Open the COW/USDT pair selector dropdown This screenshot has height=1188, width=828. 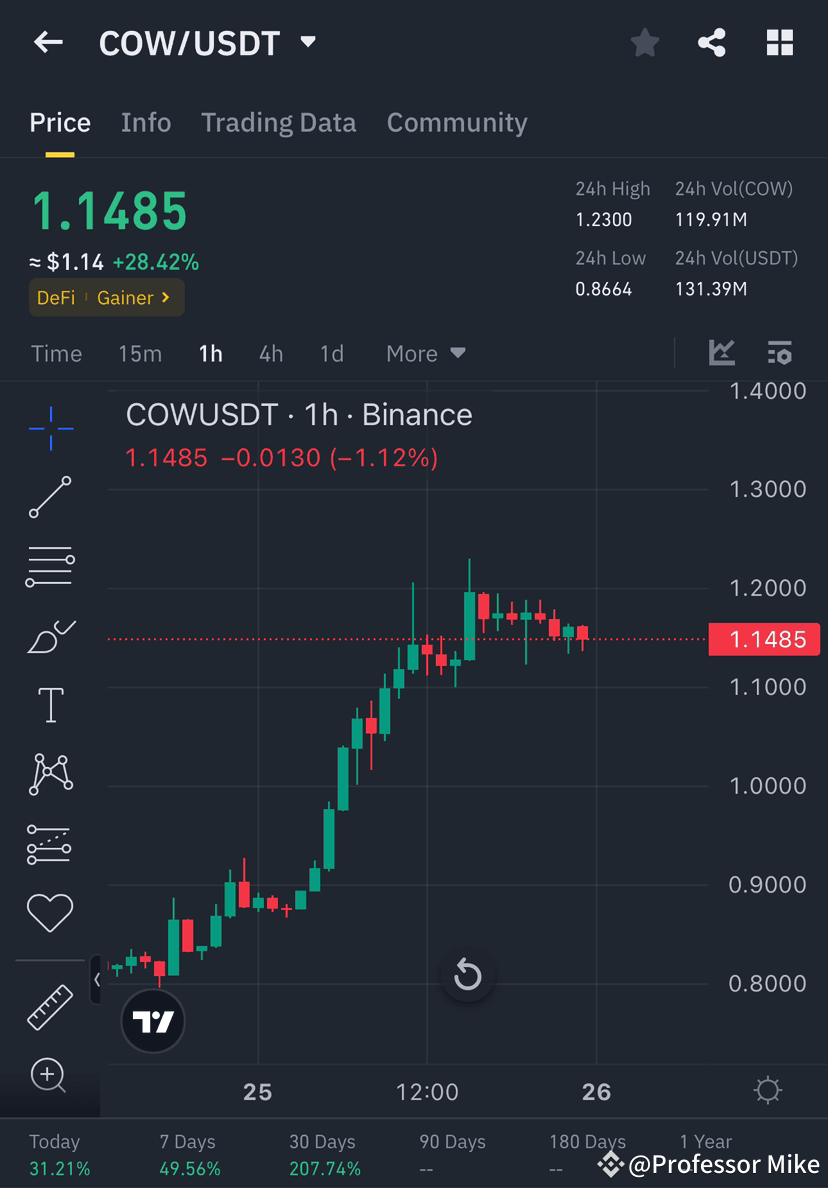pos(308,42)
